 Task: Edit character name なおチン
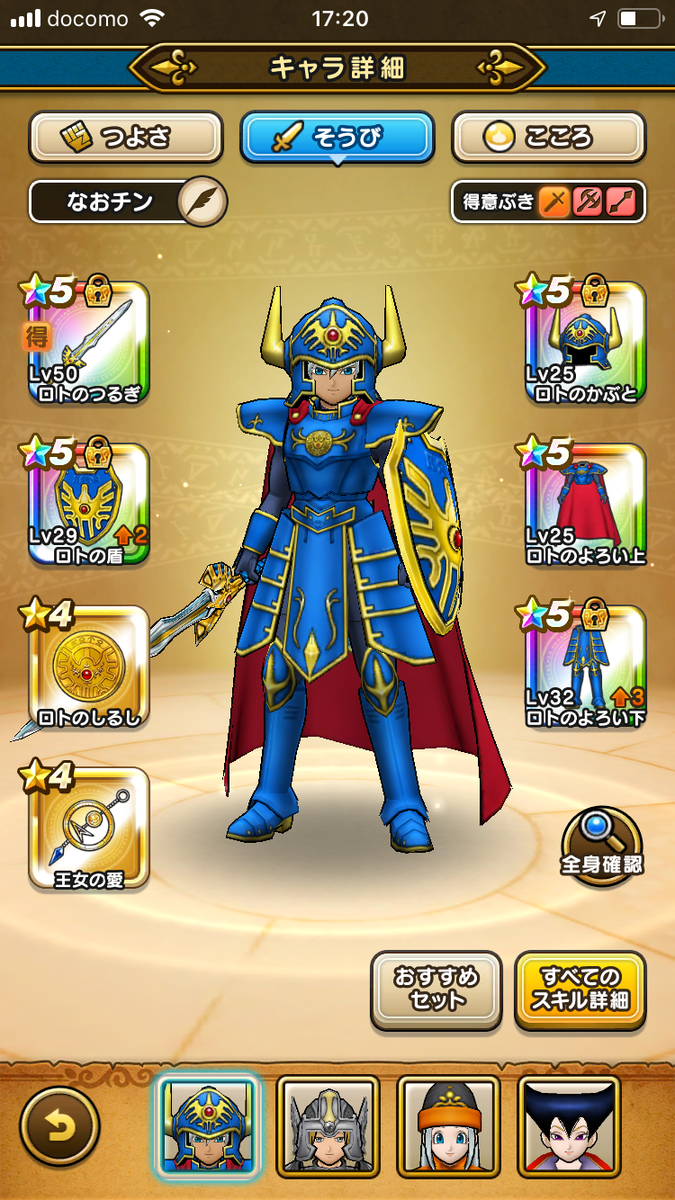(x=203, y=202)
